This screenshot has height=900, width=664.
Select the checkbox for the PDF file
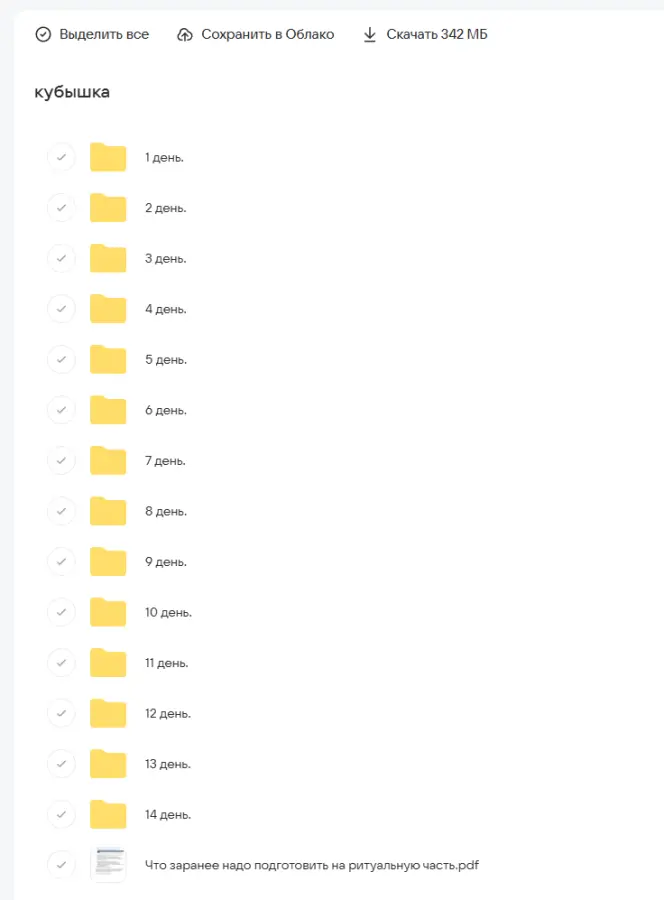click(62, 865)
